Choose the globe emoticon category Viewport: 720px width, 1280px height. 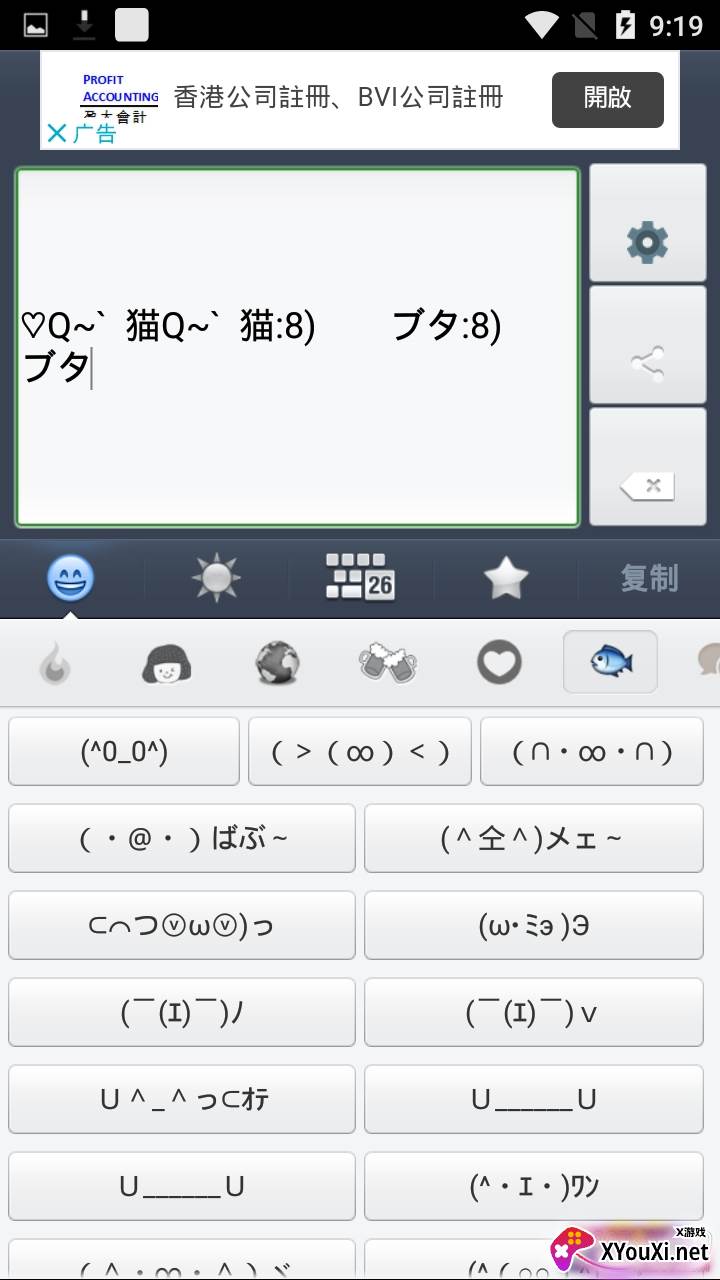278,662
